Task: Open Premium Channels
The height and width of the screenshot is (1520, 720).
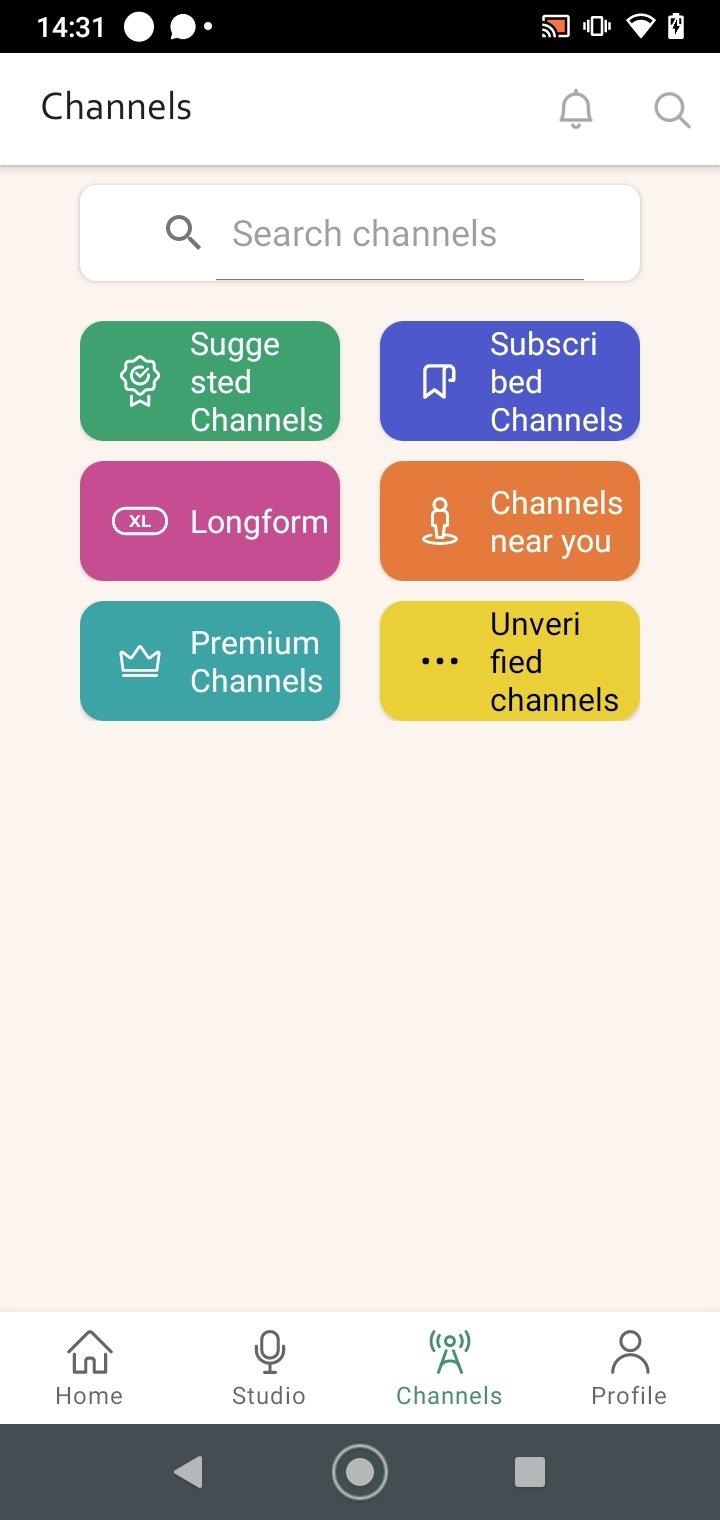Action: 210,661
